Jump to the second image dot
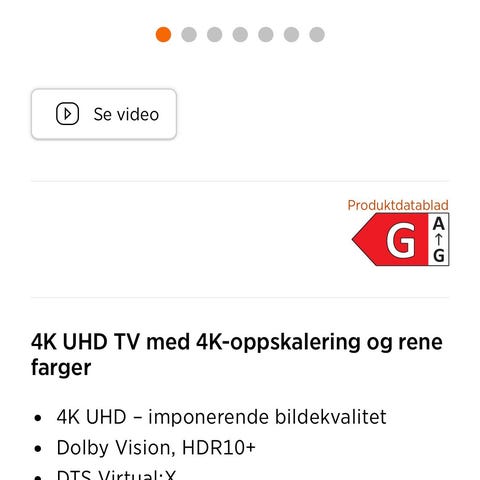480x480 pixels. (x=189, y=34)
